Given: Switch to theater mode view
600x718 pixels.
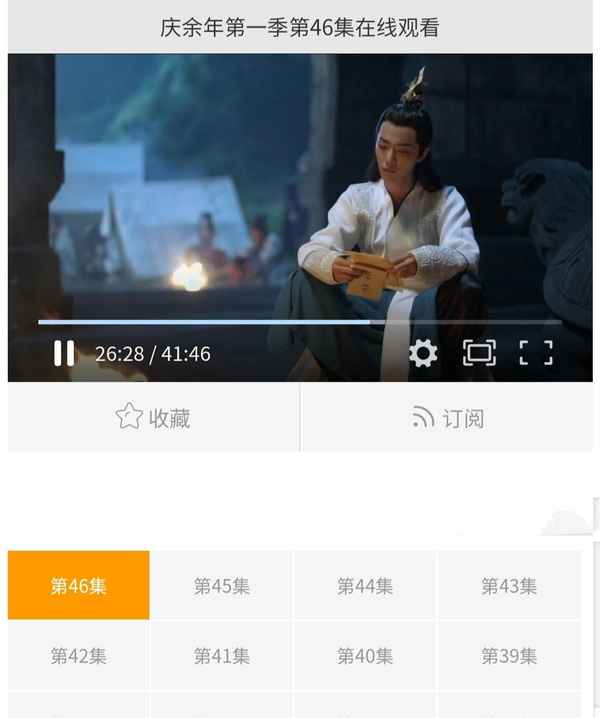Looking at the screenshot, I should [x=479, y=353].
